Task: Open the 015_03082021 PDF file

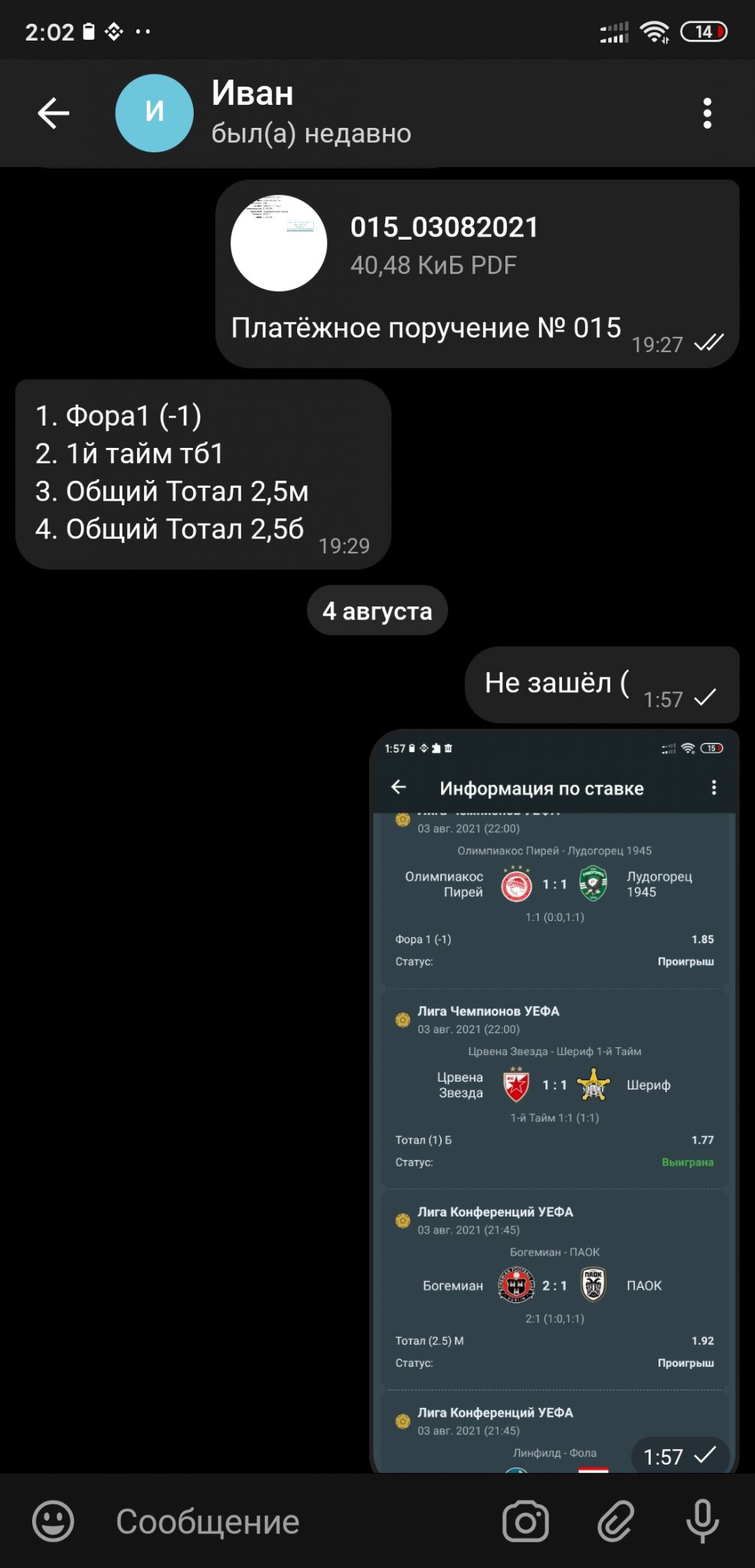Action: tap(279, 243)
